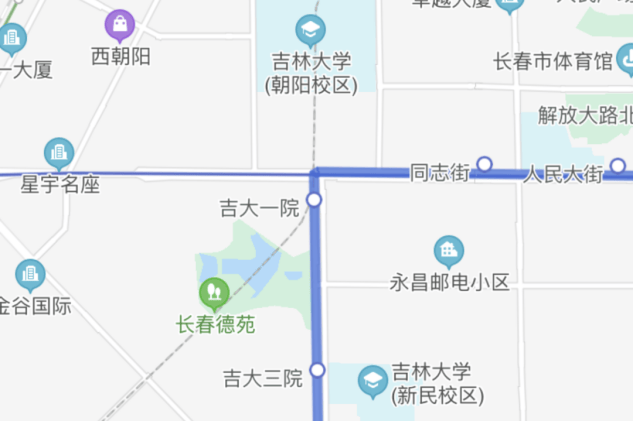Select the 吉大一院 stop on route

coord(314,200)
